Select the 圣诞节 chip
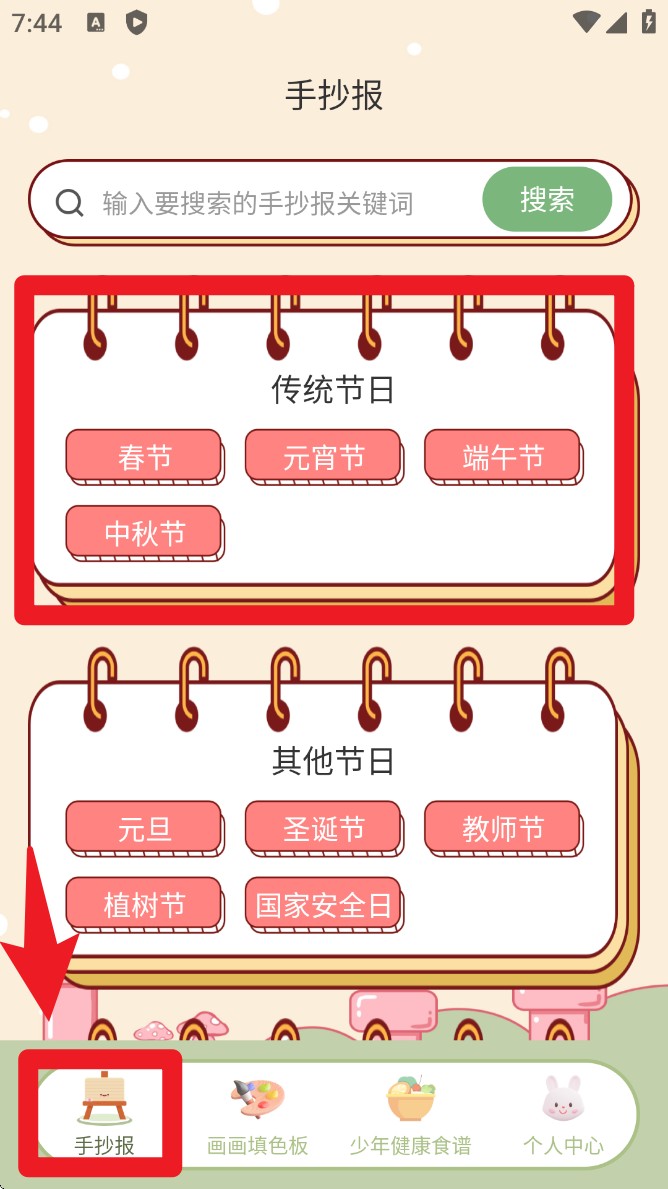The height and width of the screenshot is (1189, 668). 323,828
